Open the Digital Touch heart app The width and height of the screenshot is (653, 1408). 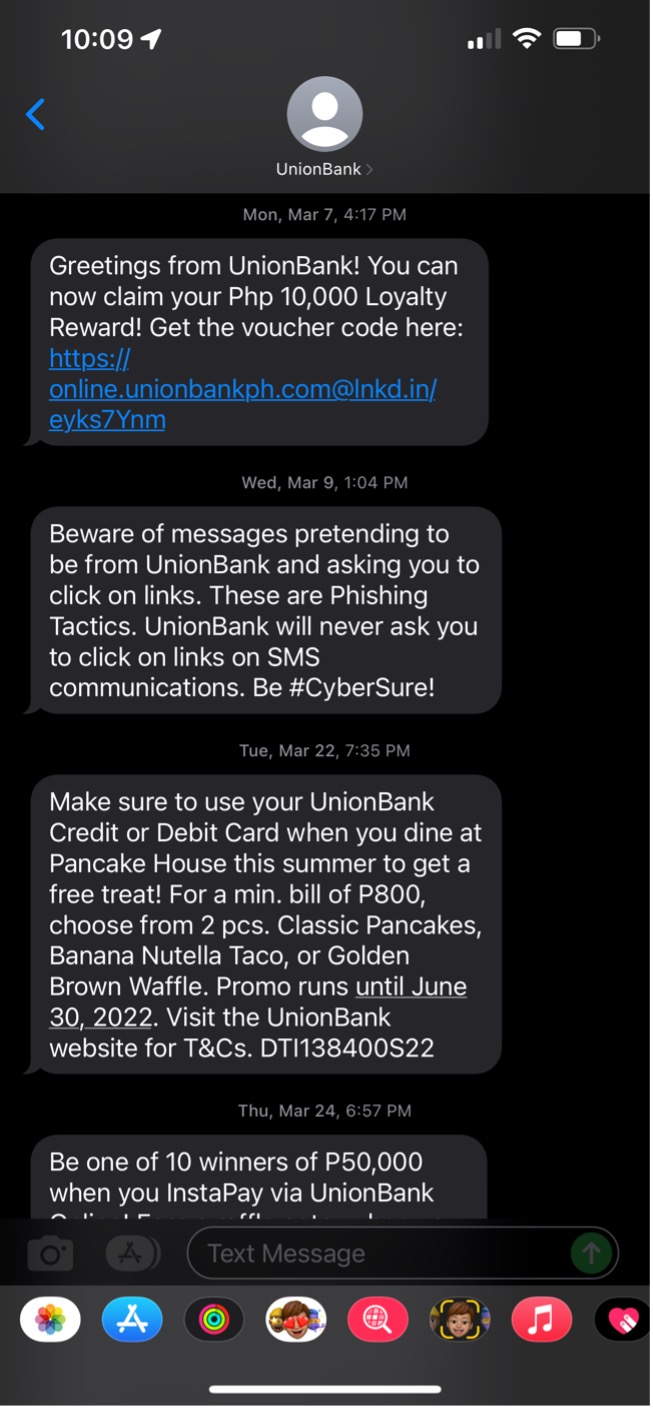(x=622, y=1321)
